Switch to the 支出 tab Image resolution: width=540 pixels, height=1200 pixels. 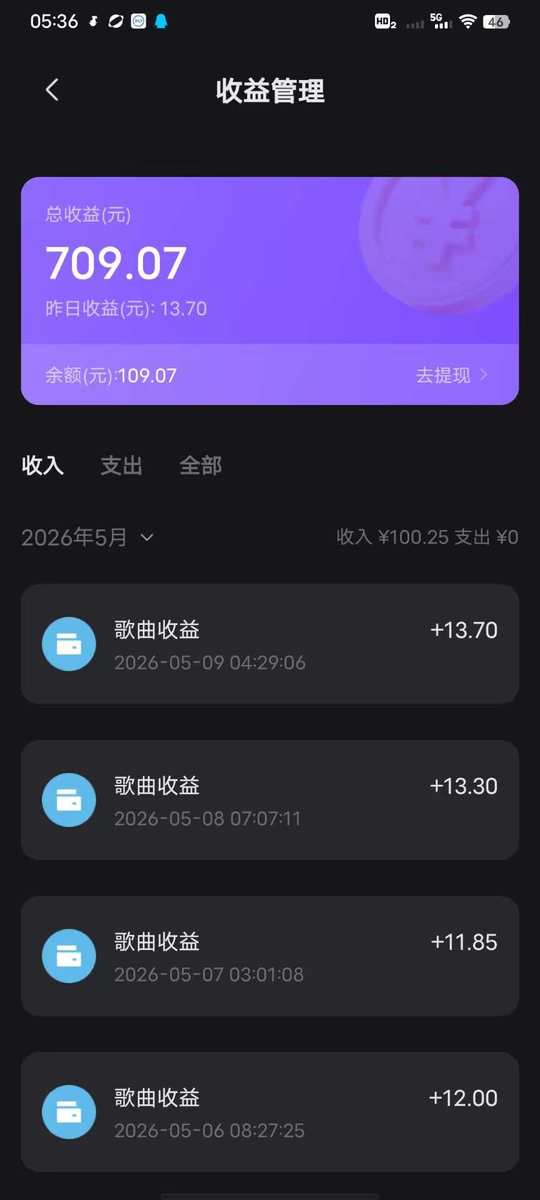click(x=122, y=465)
